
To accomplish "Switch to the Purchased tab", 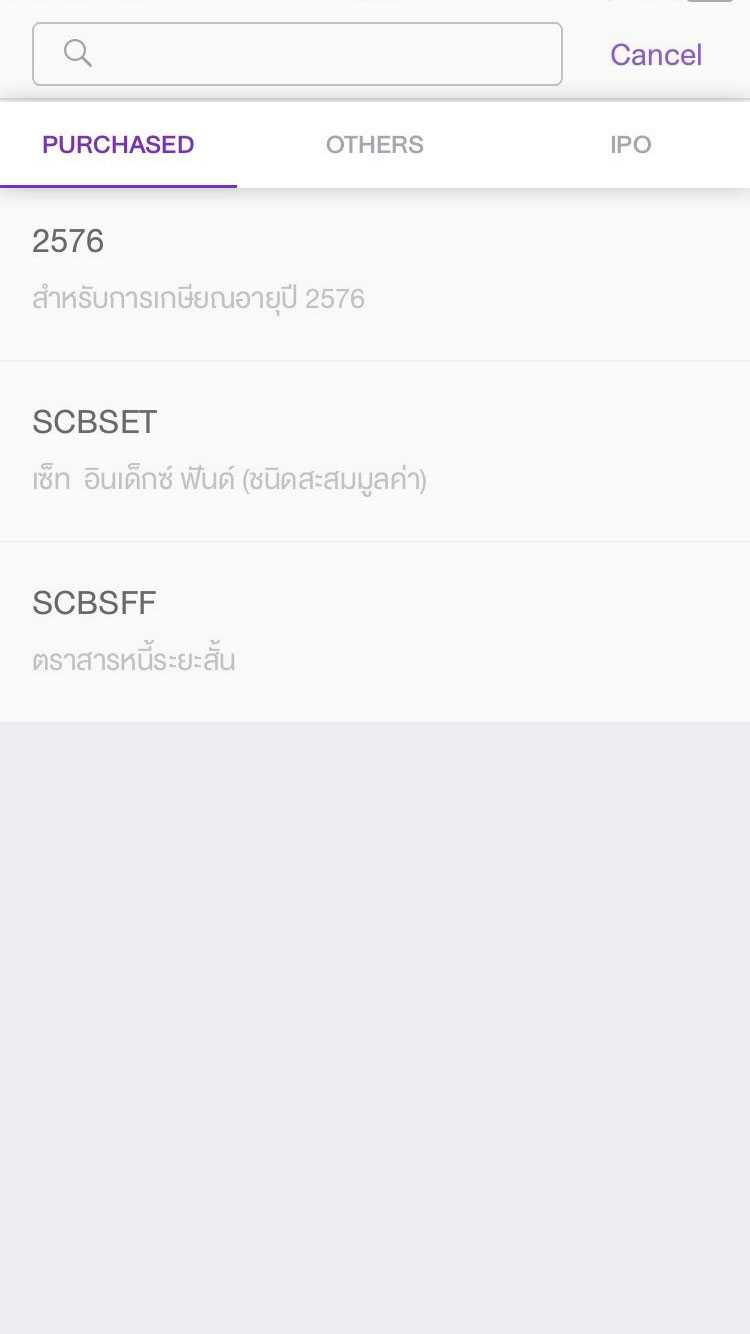I will coord(118,145).
